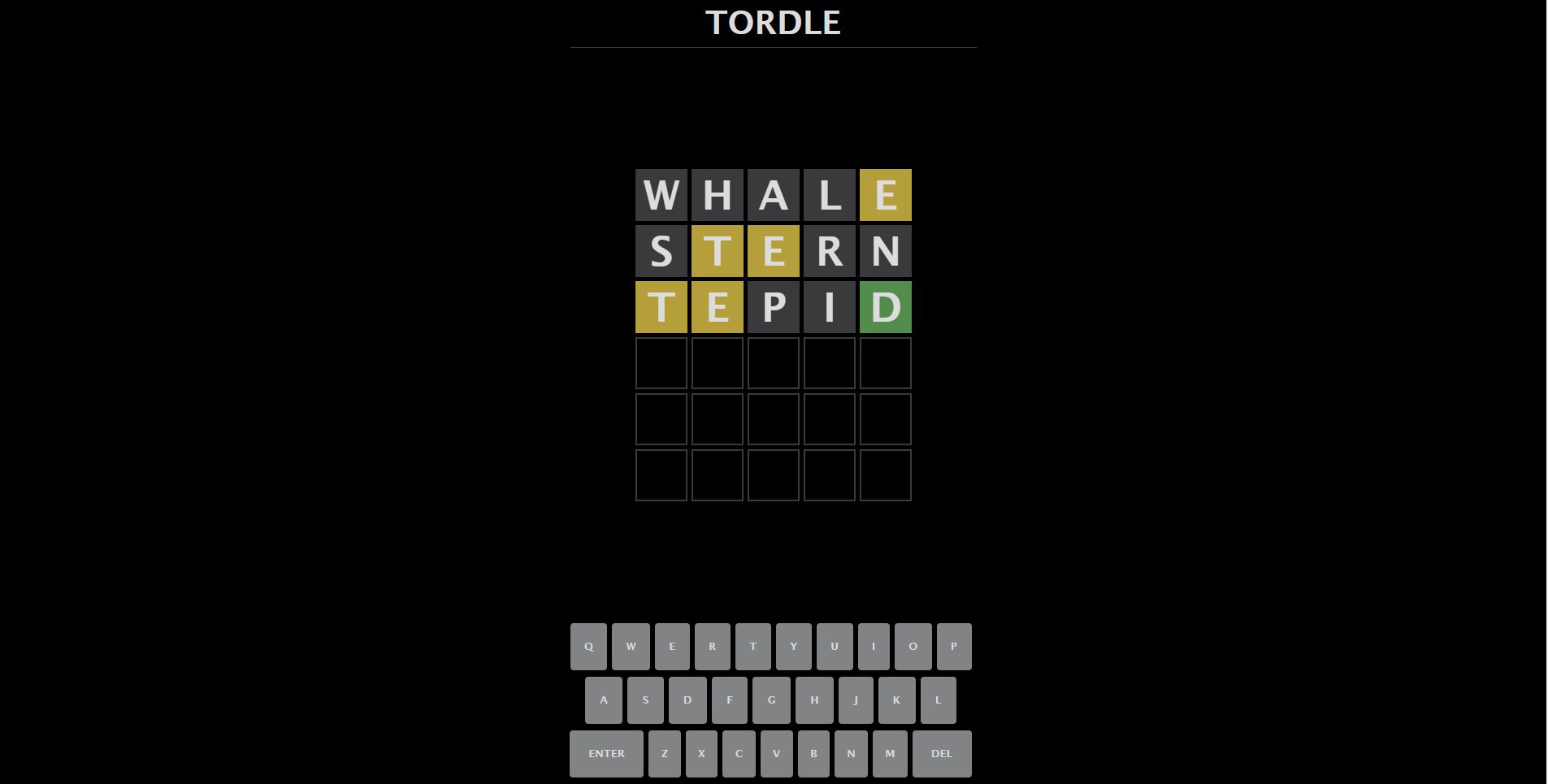Select the Z key

click(x=665, y=754)
